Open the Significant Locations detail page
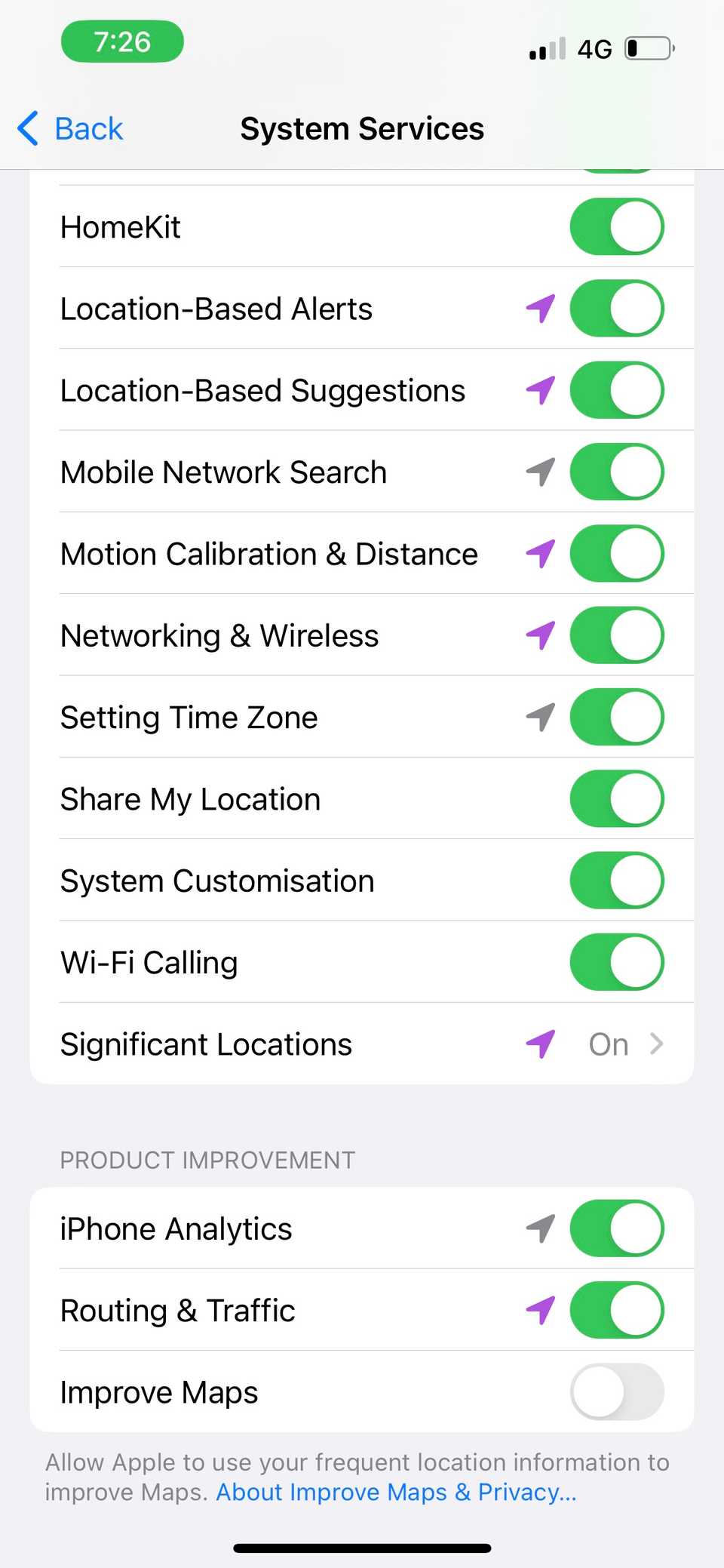 pyautogui.click(x=362, y=1044)
